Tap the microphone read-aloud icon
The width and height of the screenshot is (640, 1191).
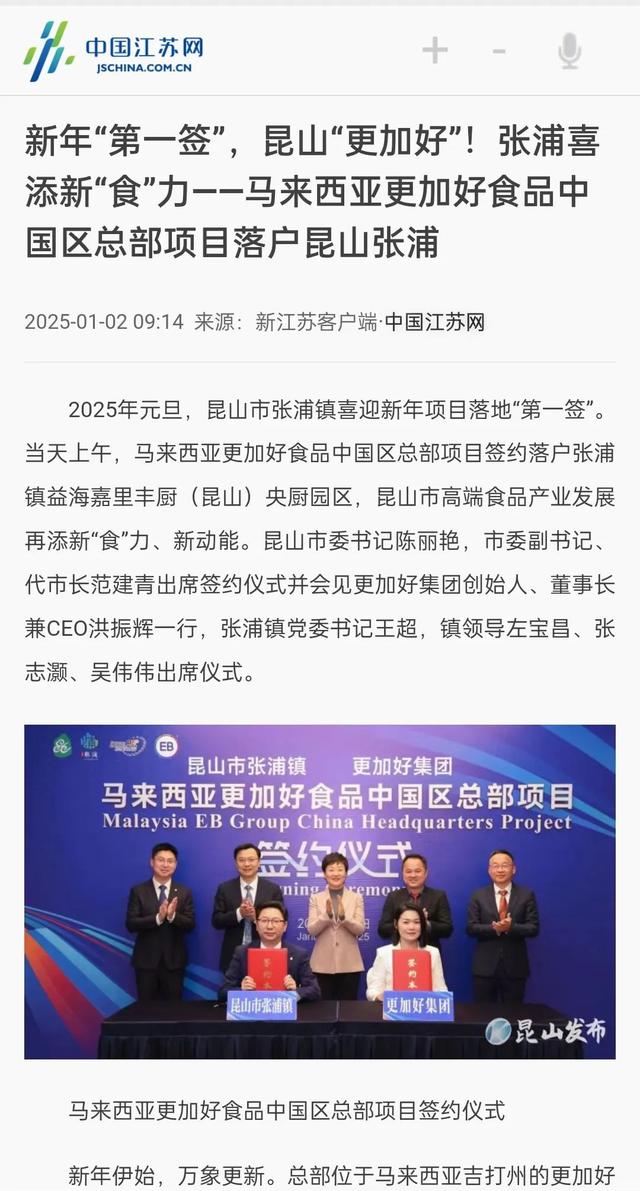tap(569, 50)
